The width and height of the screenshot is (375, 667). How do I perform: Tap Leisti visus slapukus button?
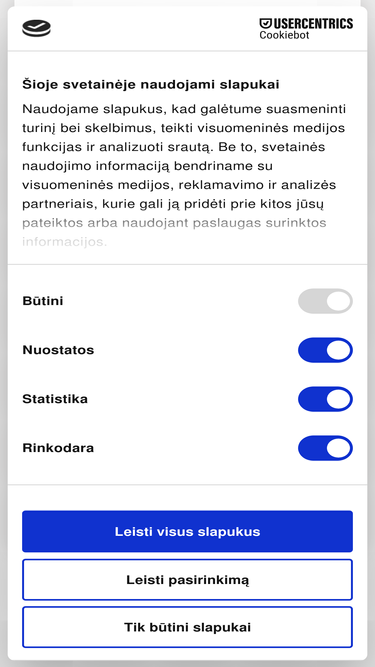pyautogui.click(x=188, y=531)
